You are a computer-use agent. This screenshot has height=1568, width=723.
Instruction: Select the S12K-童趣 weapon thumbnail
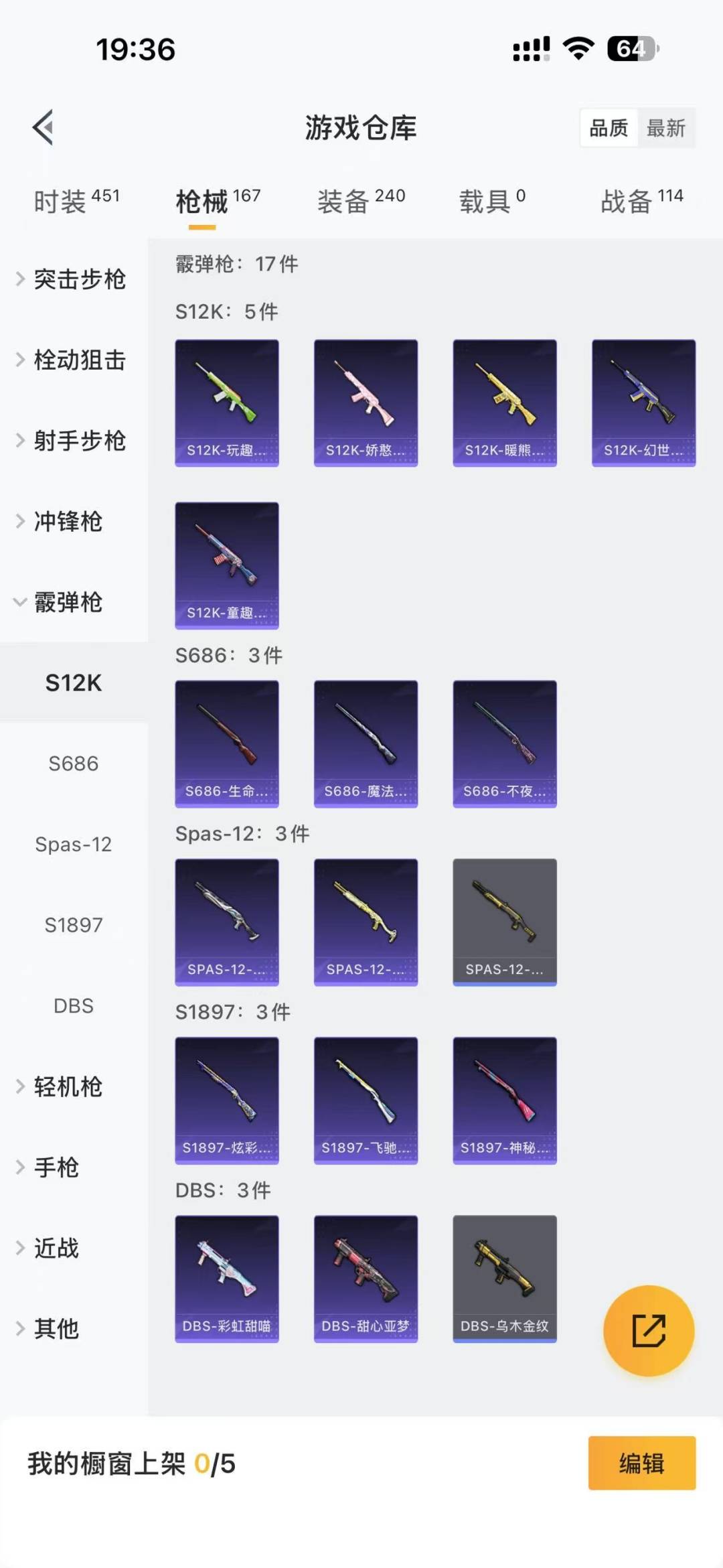[x=227, y=565]
